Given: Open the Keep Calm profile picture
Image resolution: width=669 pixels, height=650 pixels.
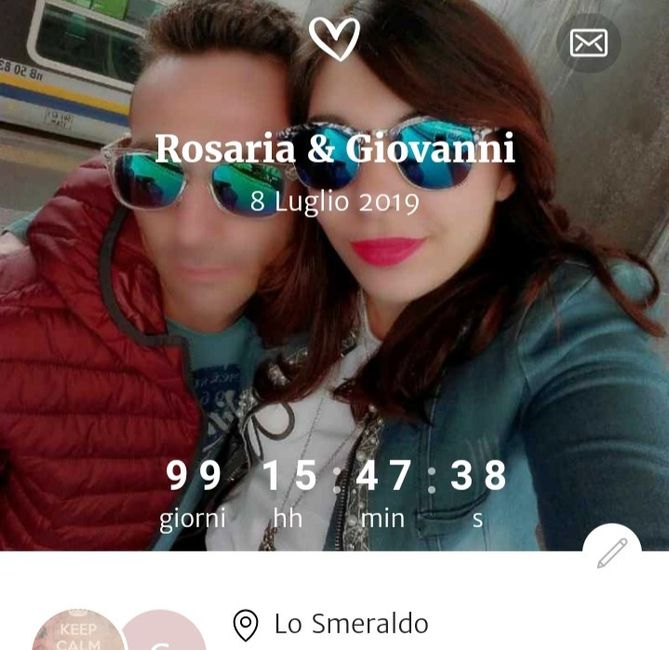Looking at the screenshot, I should coord(78,631).
